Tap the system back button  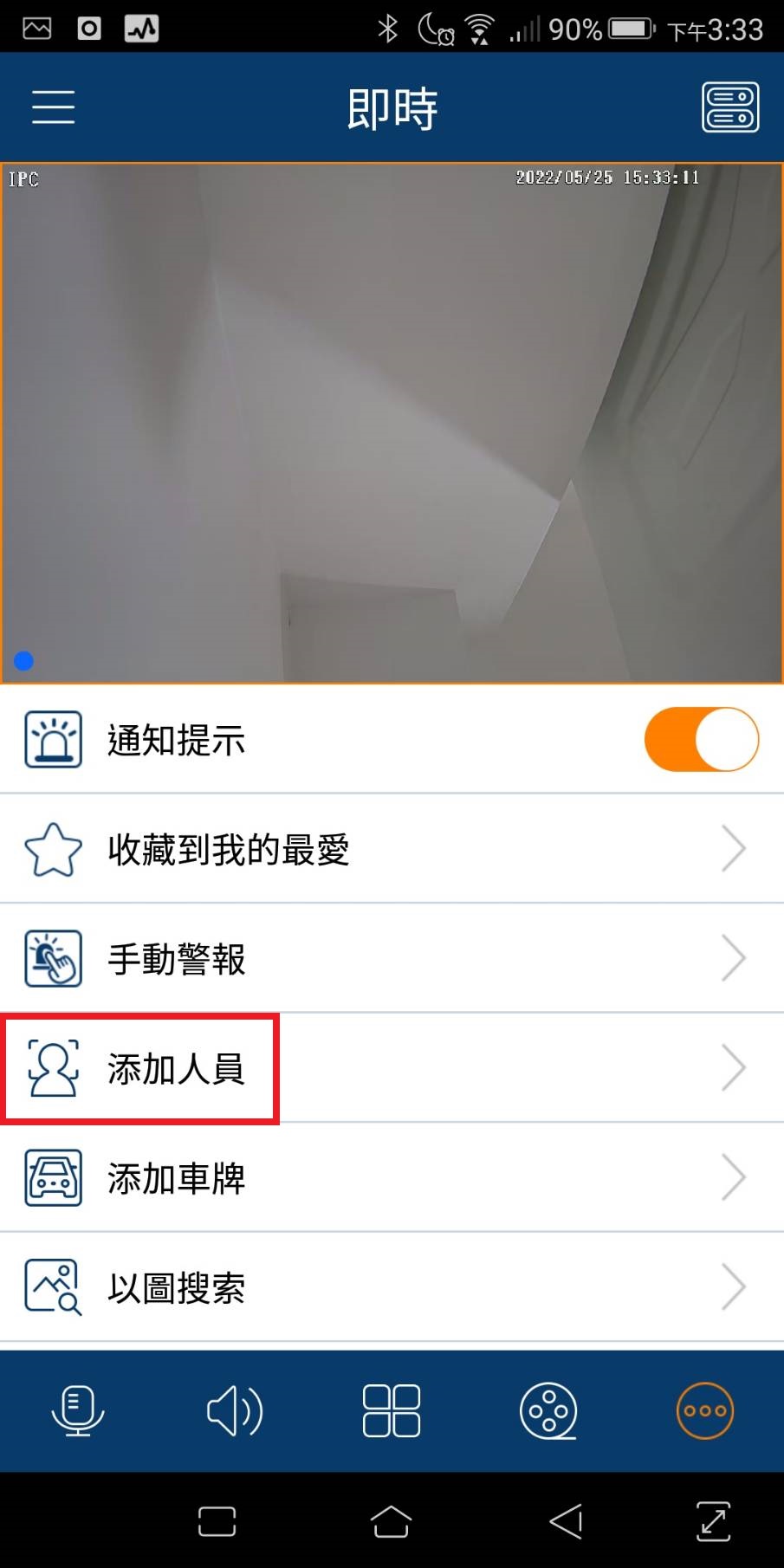coord(566,1521)
